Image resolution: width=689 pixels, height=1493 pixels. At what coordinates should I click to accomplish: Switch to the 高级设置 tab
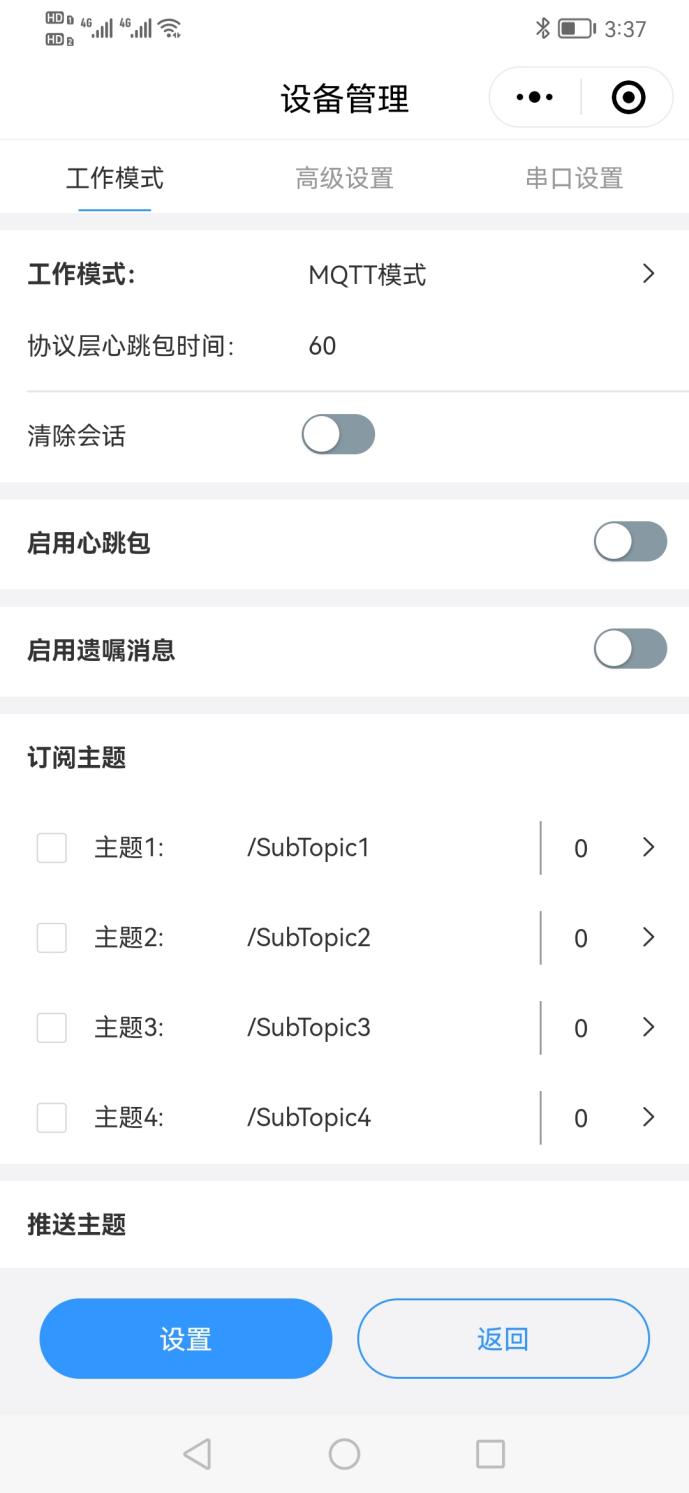[x=344, y=178]
